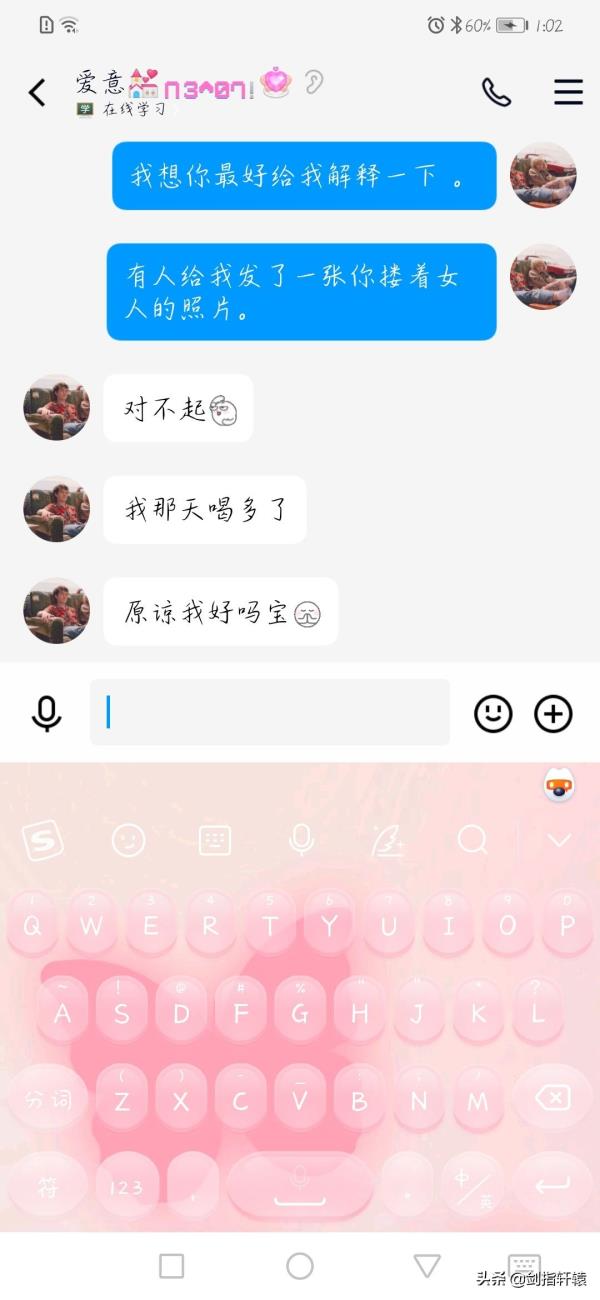Image resolution: width=600 pixels, height=1300 pixels.
Task: Switch input language with the 中/英 key
Action: pos(473,1187)
